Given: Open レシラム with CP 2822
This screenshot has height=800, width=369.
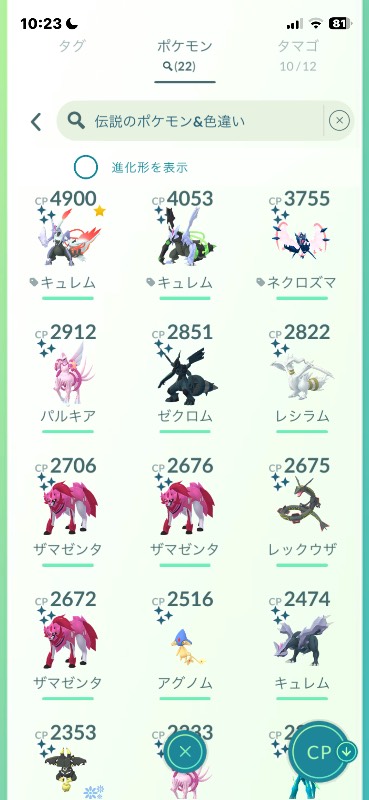Looking at the screenshot, I should 302,378.
